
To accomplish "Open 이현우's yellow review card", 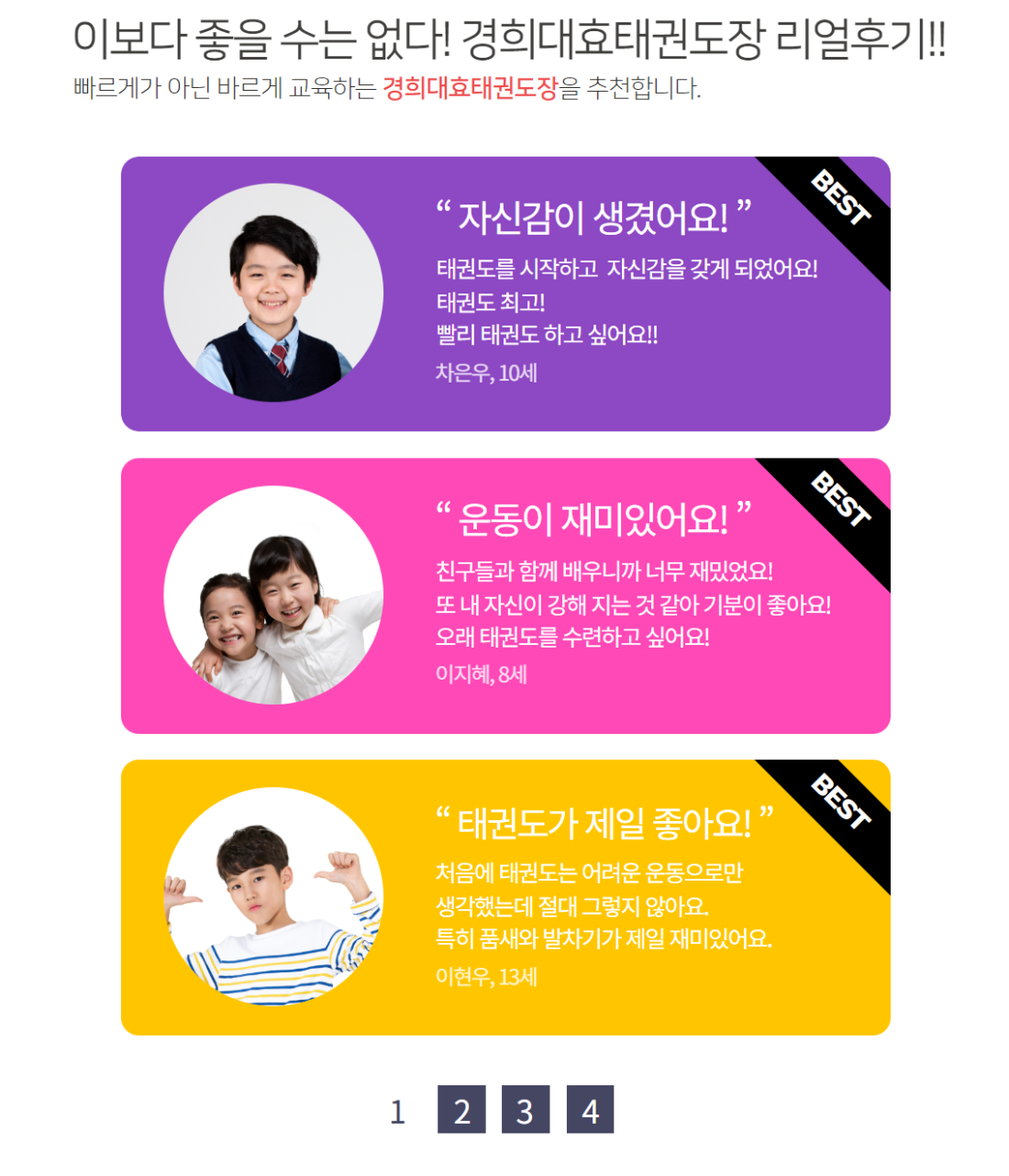I will pos(505,897).
